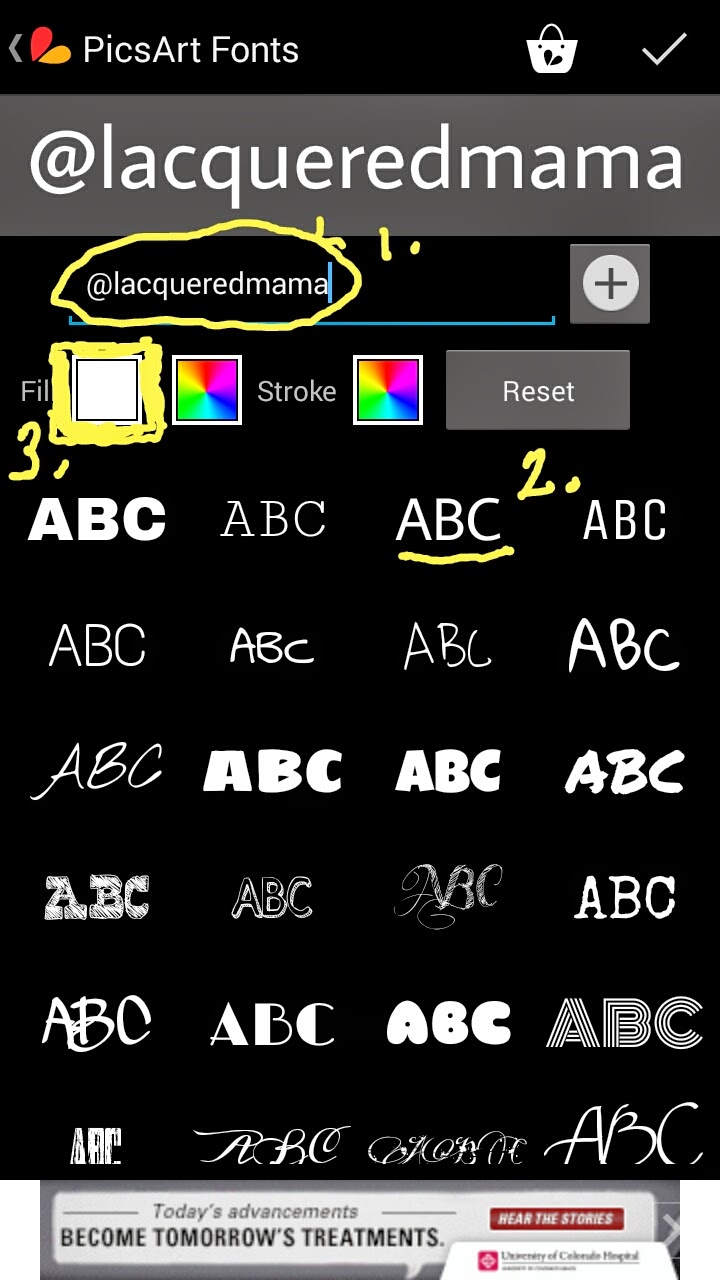This screenshot has width=720, height=1280.
Task: Choose the underlined ABC font sample
Action: 449,520
